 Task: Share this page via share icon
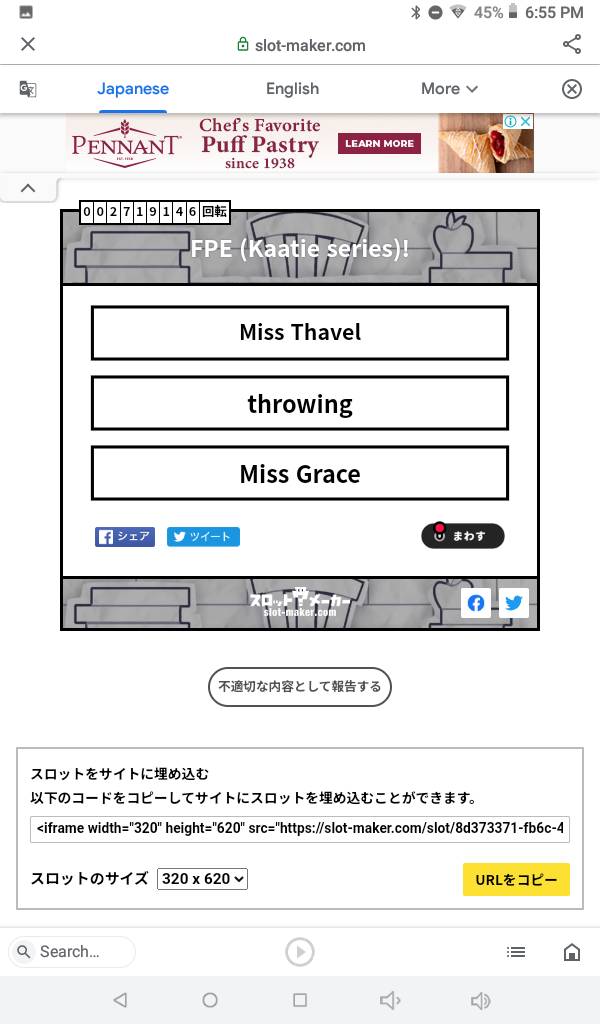tap(572, 44)
